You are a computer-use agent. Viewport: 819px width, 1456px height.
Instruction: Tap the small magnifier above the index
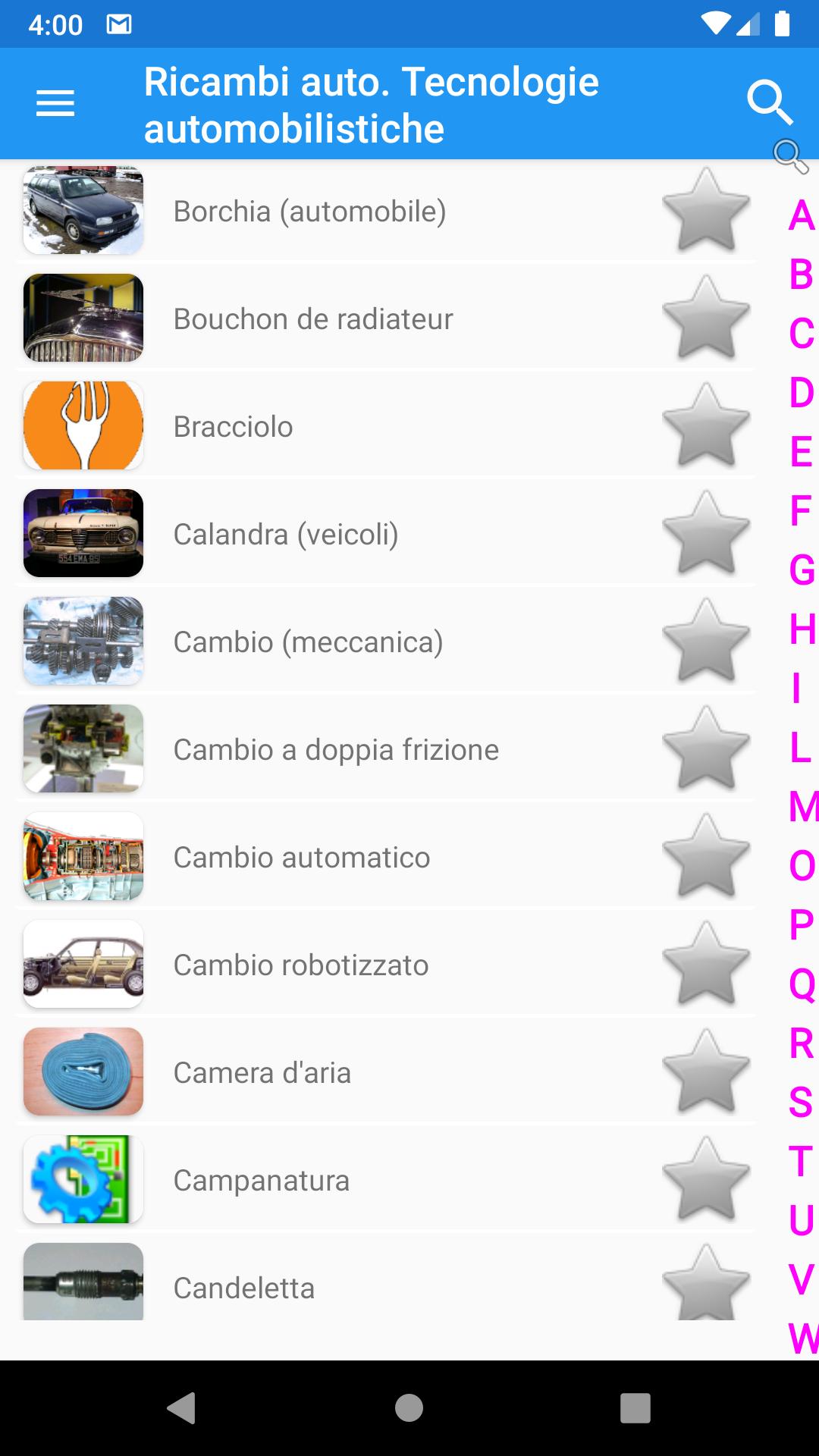pyautogui.click(x=790, y=156)
